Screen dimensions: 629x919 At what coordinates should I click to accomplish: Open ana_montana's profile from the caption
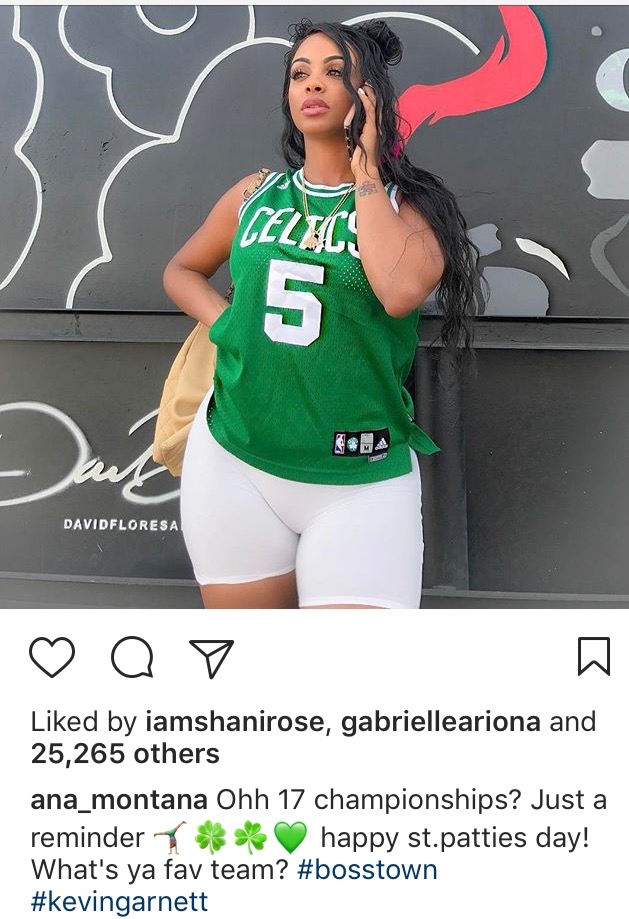coord(119,801)
